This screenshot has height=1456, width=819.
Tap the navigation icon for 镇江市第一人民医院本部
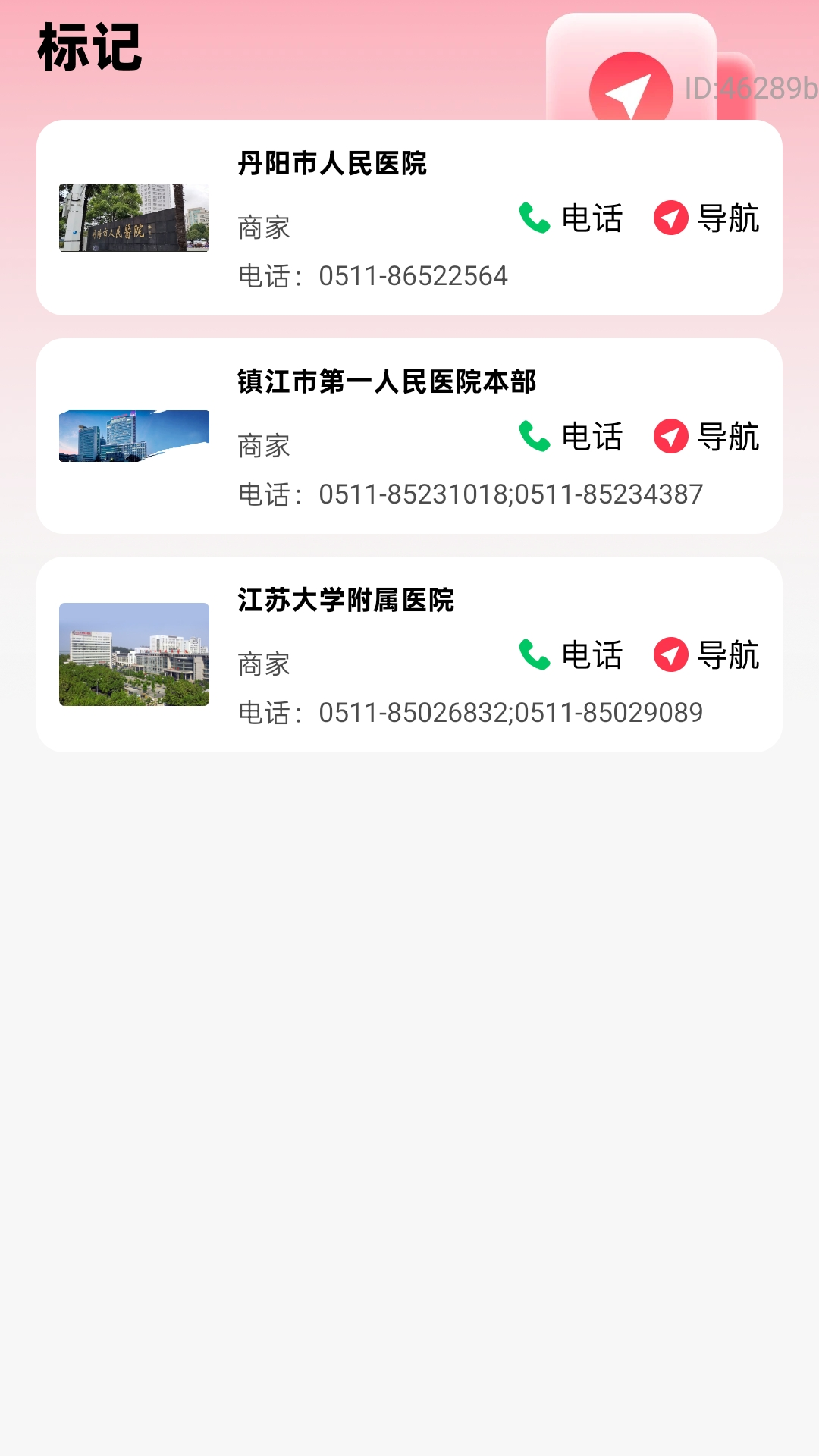670,437
